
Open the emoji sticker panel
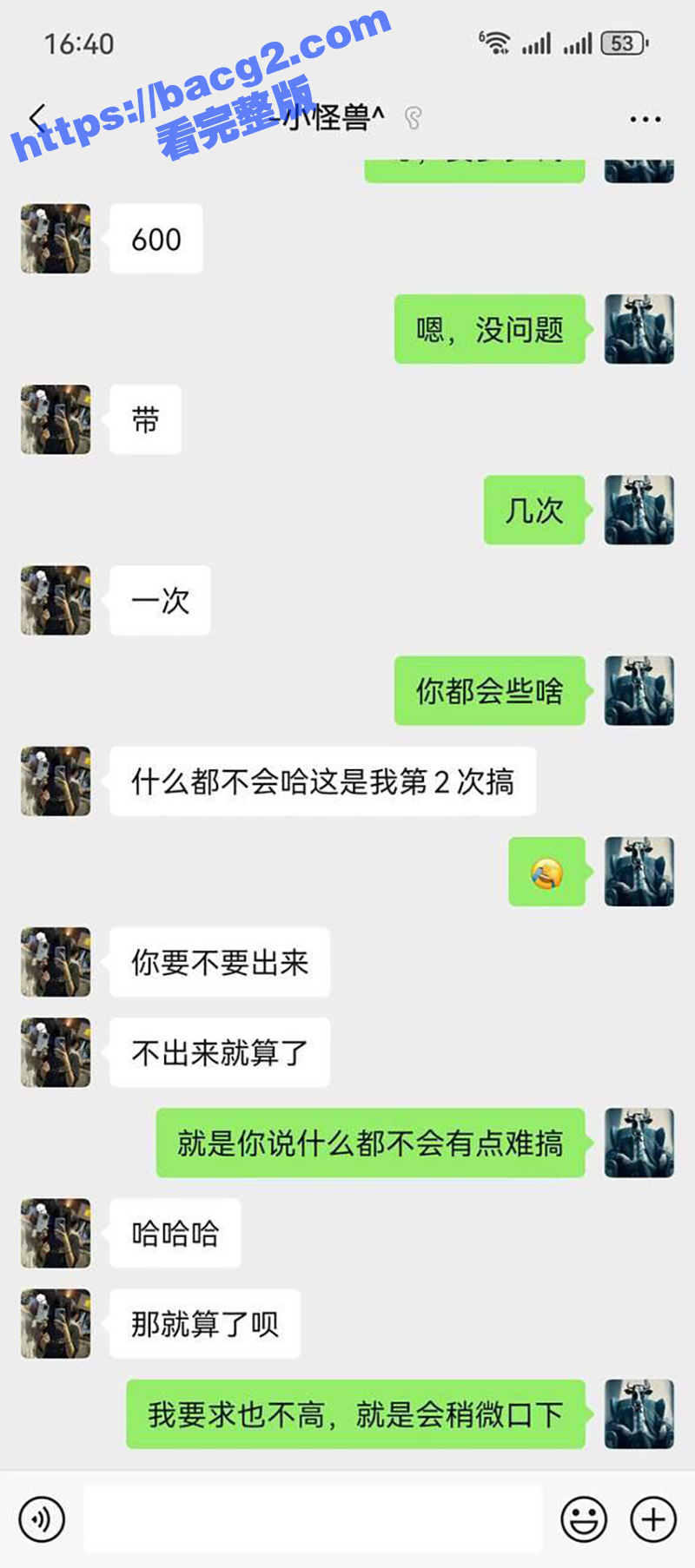tap(584, 1519)
